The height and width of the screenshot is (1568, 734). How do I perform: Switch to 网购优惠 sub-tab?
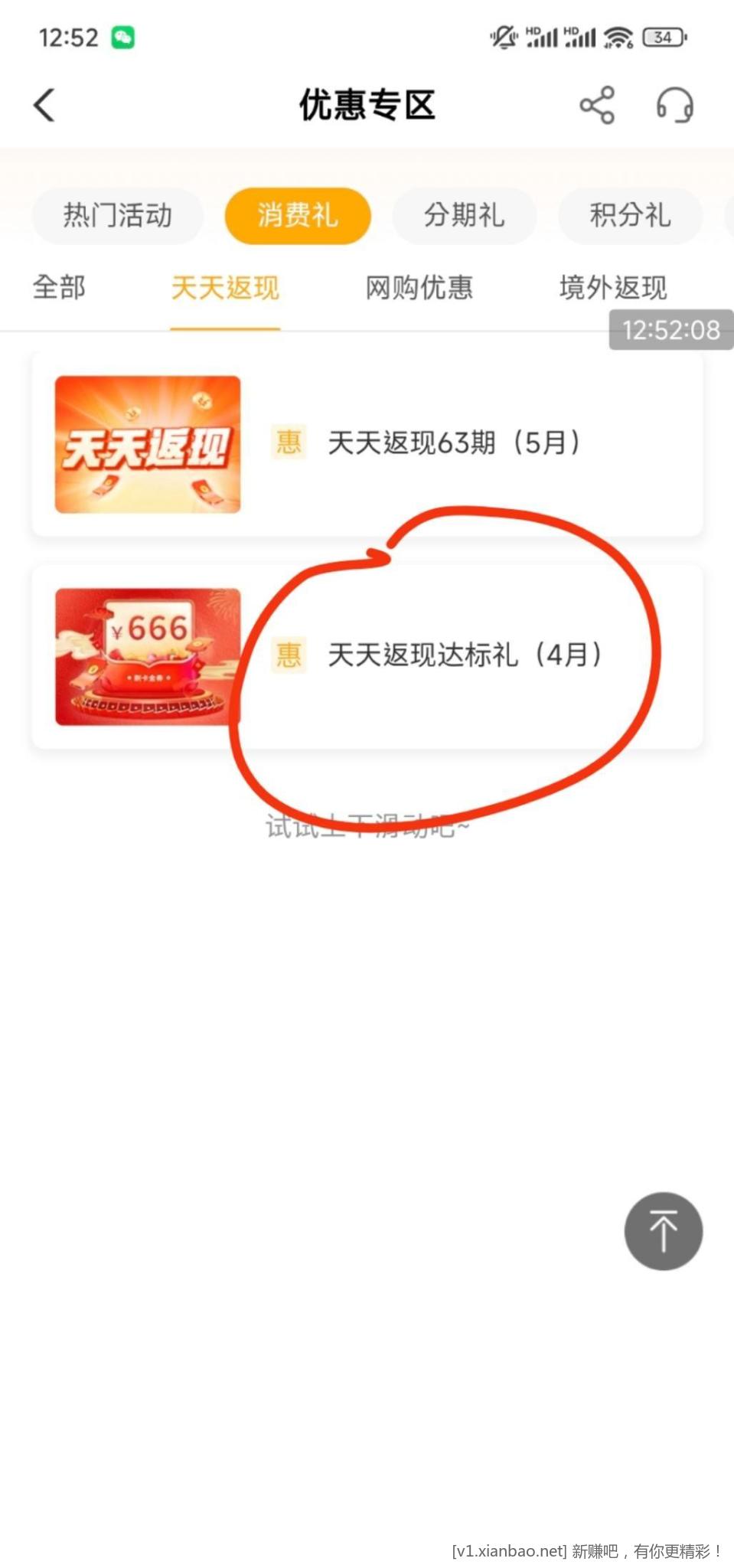pos(419,288)
